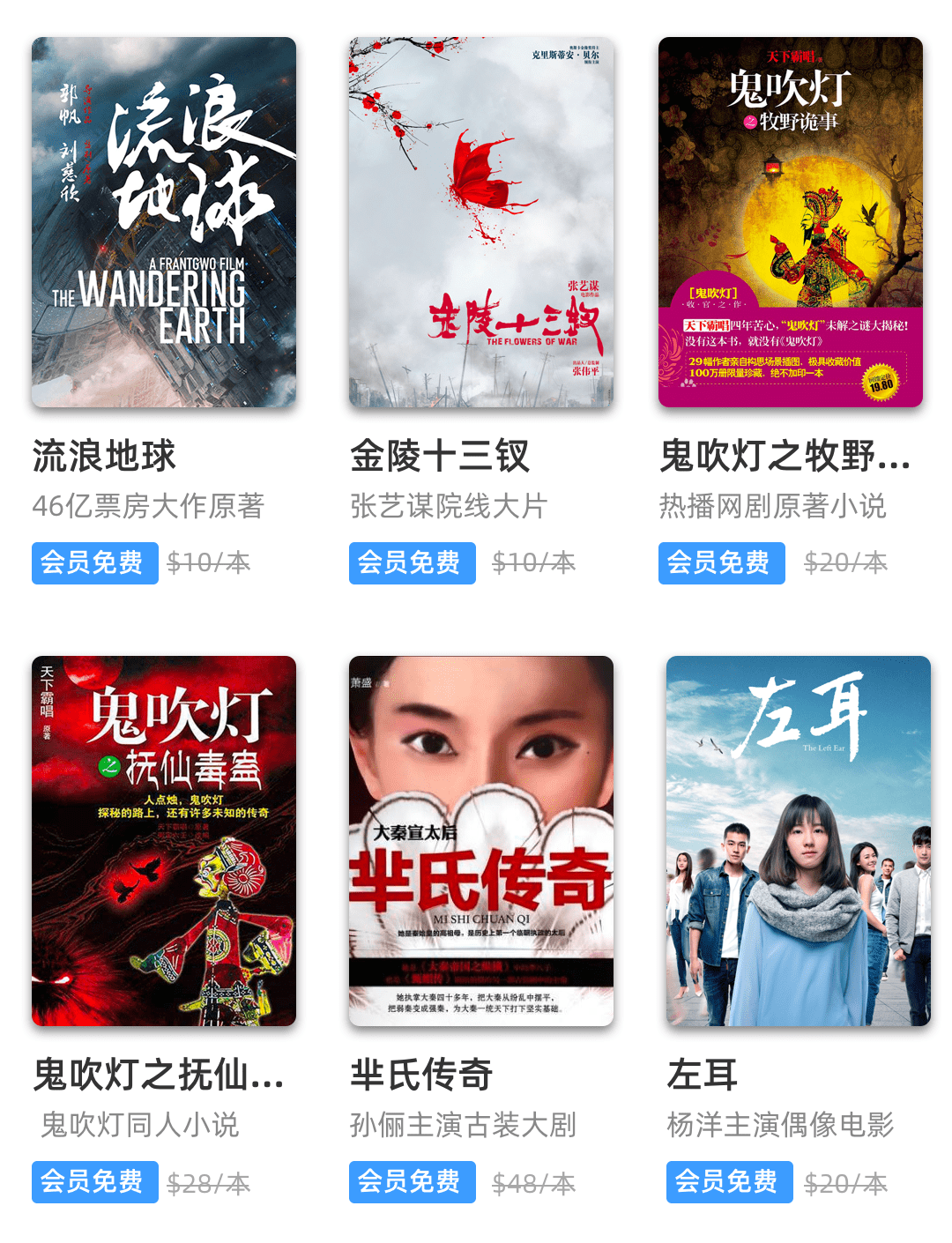Tap 会员免费 under 左耳

pyautogui.click(x=729, y=1181)
